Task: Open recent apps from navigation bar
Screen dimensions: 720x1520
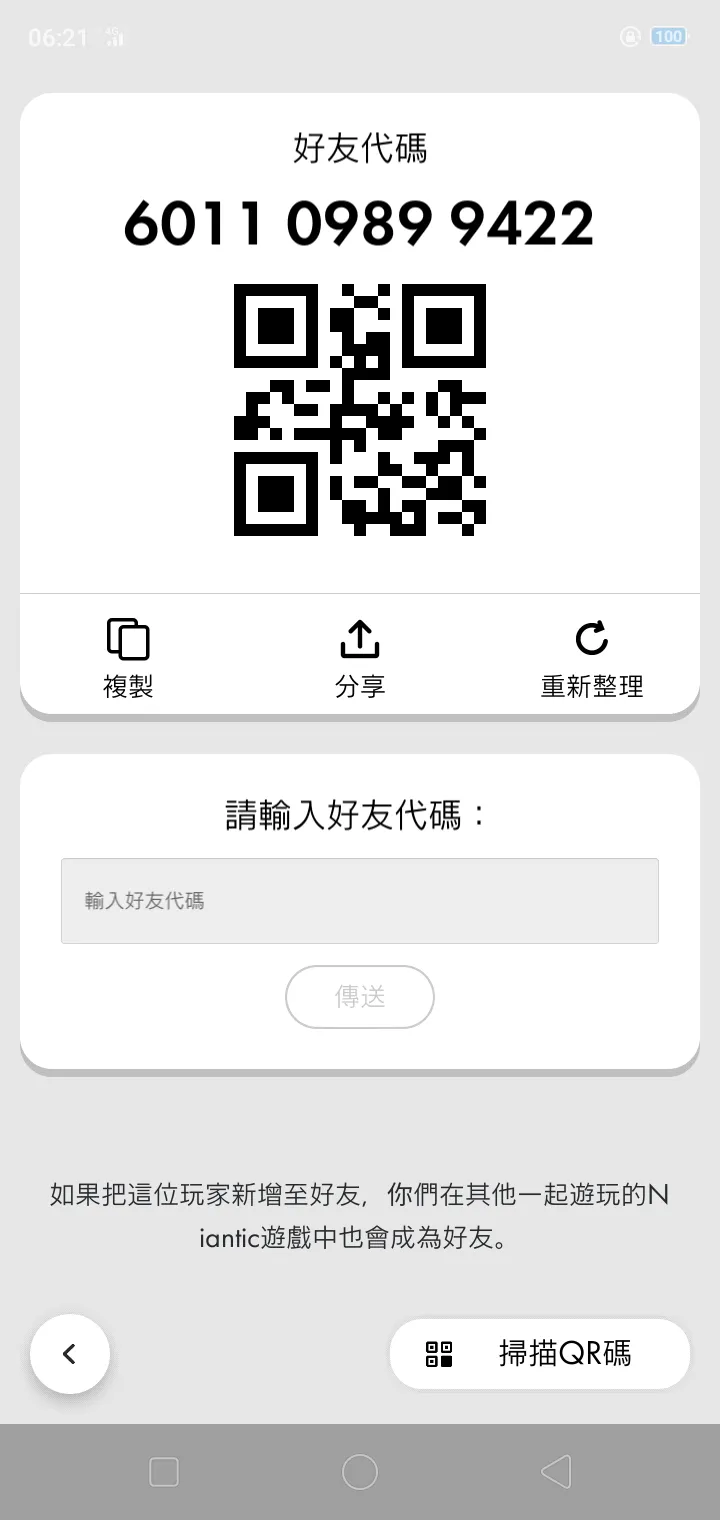Action: click(x=164, y=1472)
